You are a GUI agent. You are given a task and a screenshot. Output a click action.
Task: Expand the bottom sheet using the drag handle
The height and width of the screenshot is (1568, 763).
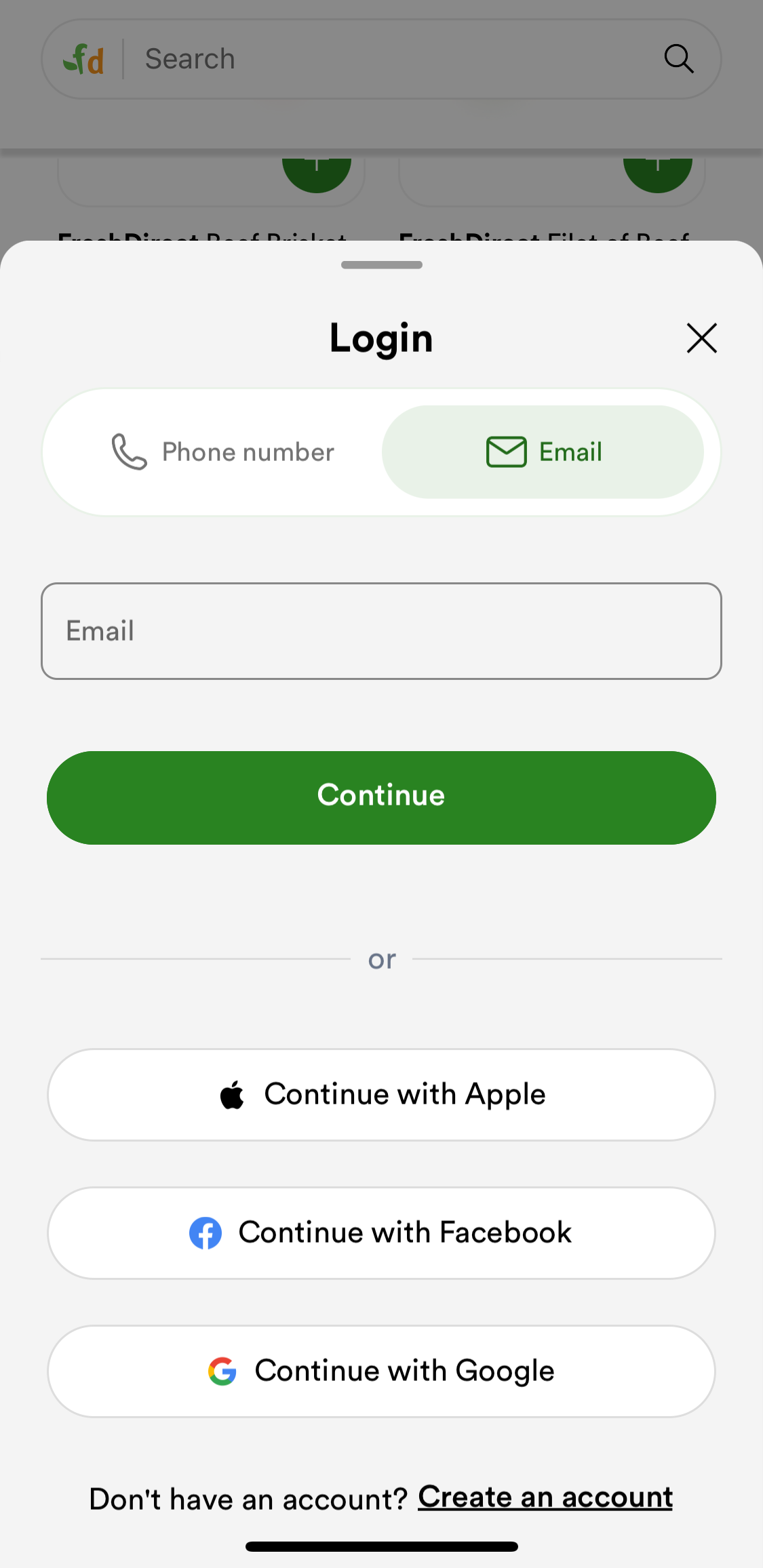tap(381, 266)
